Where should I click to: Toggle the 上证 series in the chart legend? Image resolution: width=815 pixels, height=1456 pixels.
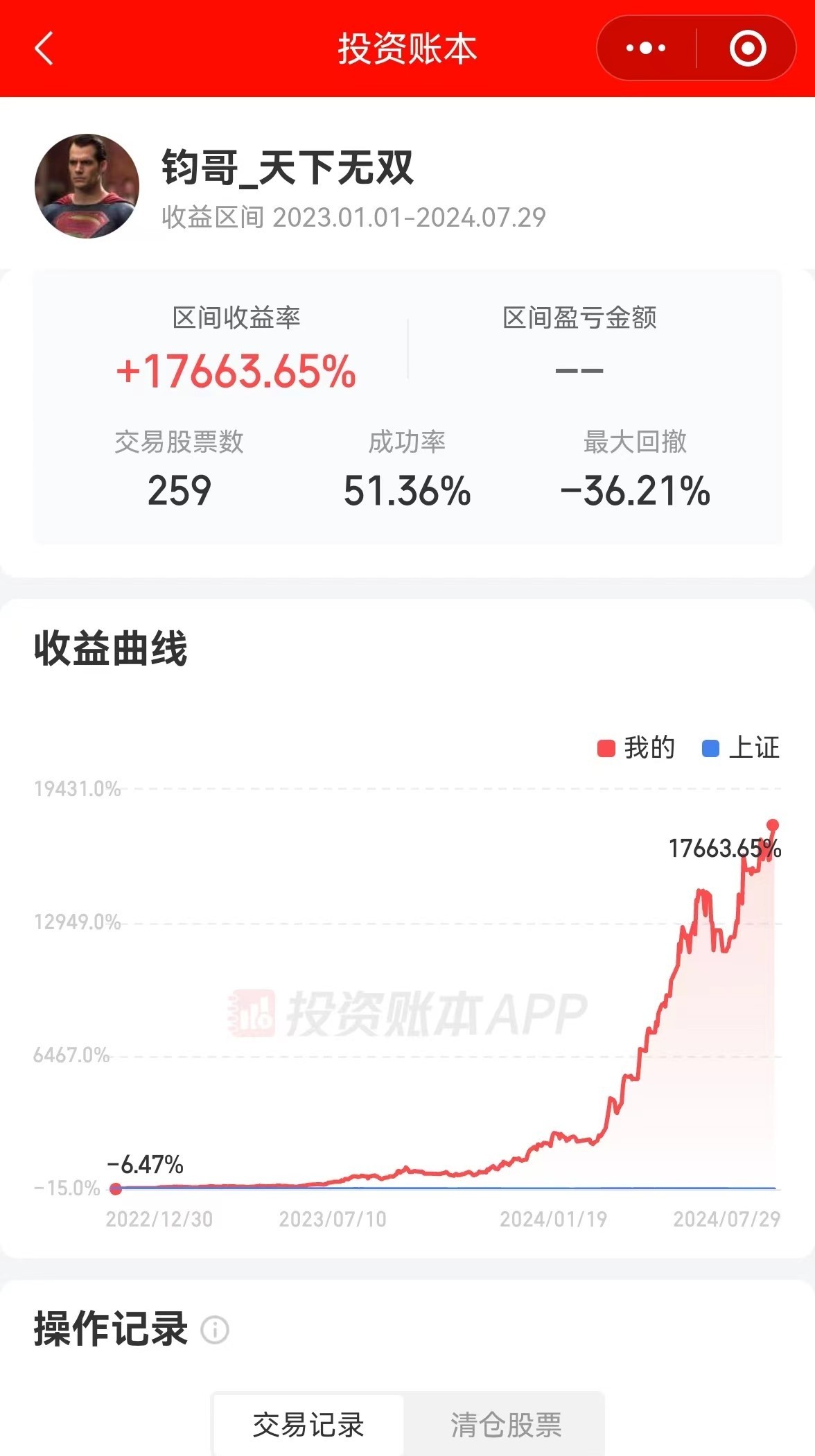[x=741, y=748]
